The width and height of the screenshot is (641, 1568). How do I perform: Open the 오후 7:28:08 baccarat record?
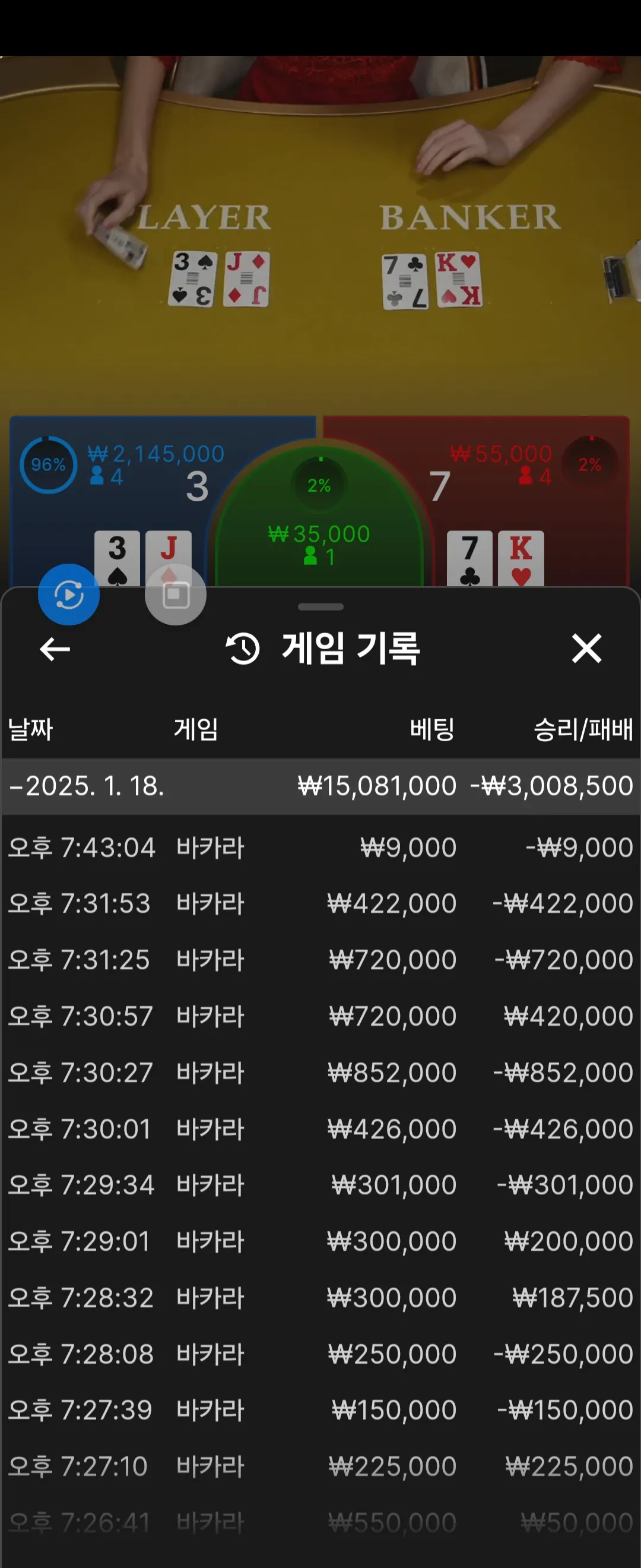click(320, 1354)
